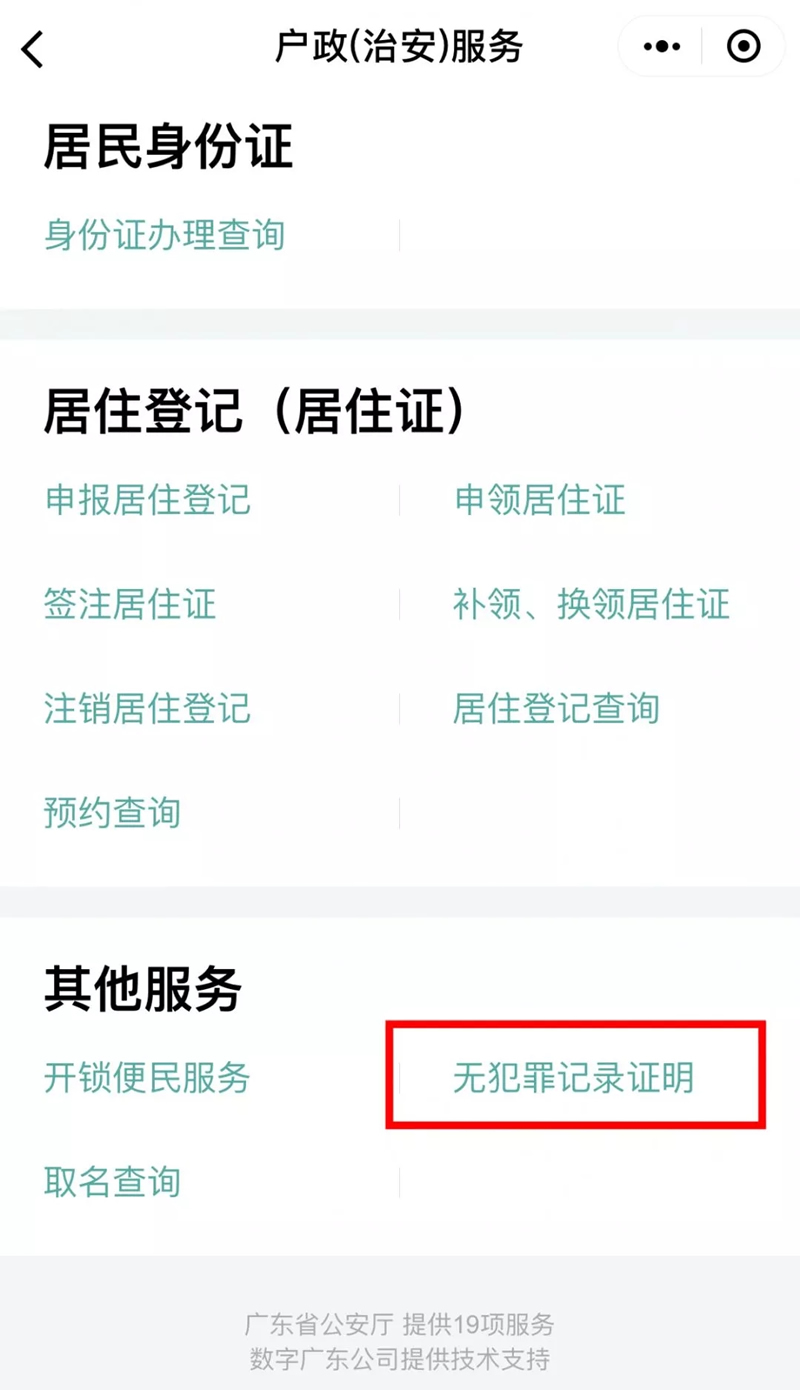The width and height of the screenshot is (800, 1390).
Task: Open 开锁便民服务
Action: [x=147, y=1077]
